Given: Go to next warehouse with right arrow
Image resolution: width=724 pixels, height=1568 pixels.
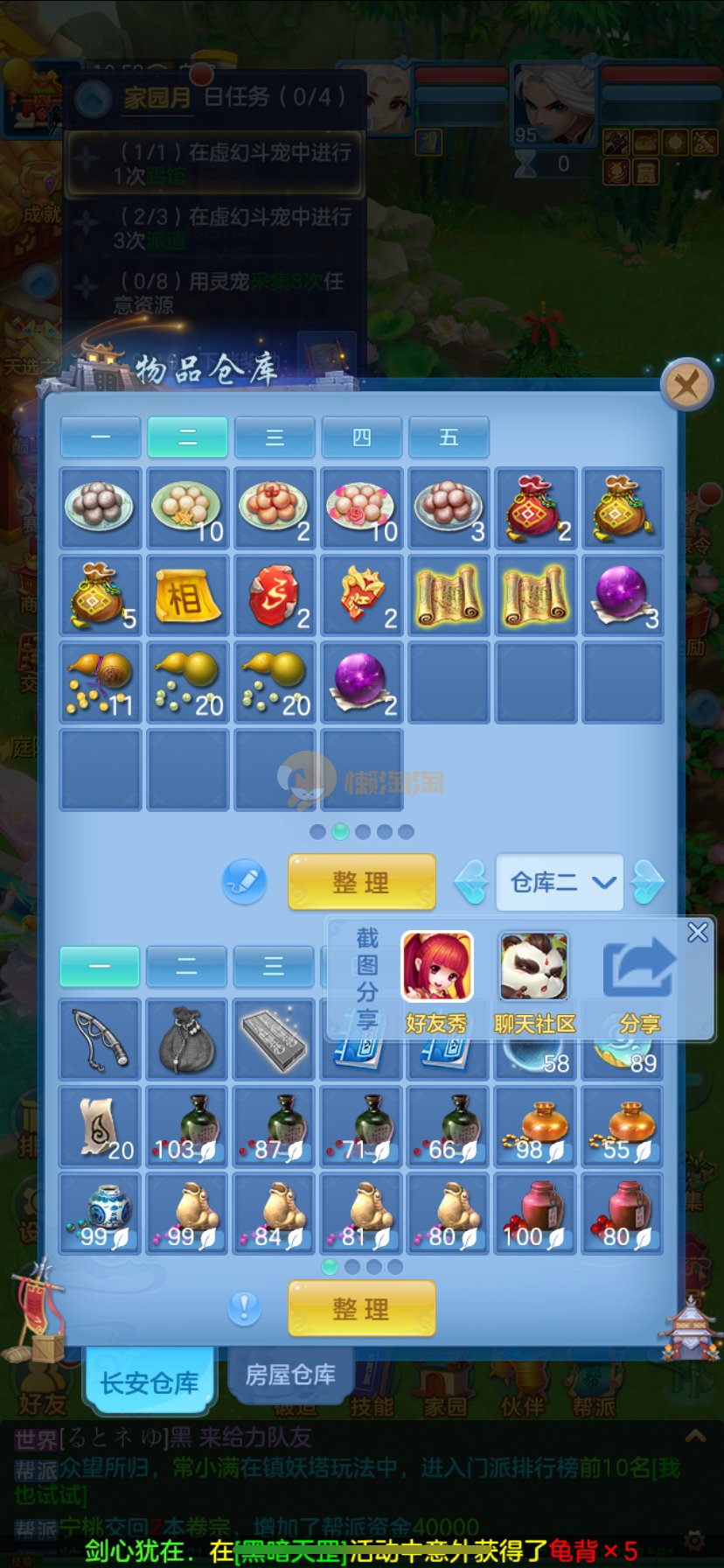Looking at the screenshot, I should (x=648, y=882).
